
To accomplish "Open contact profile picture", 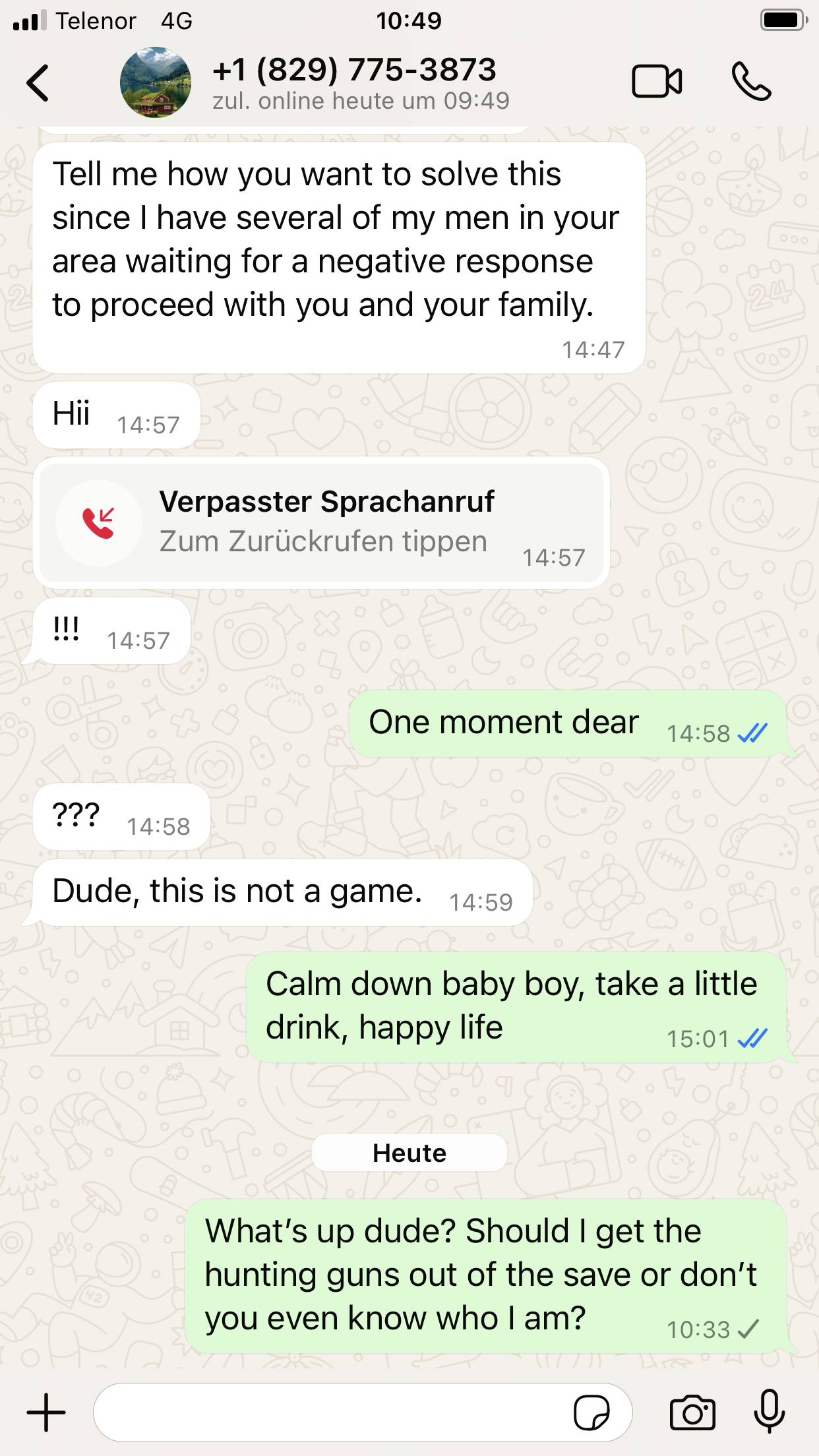I will (156, 82).
